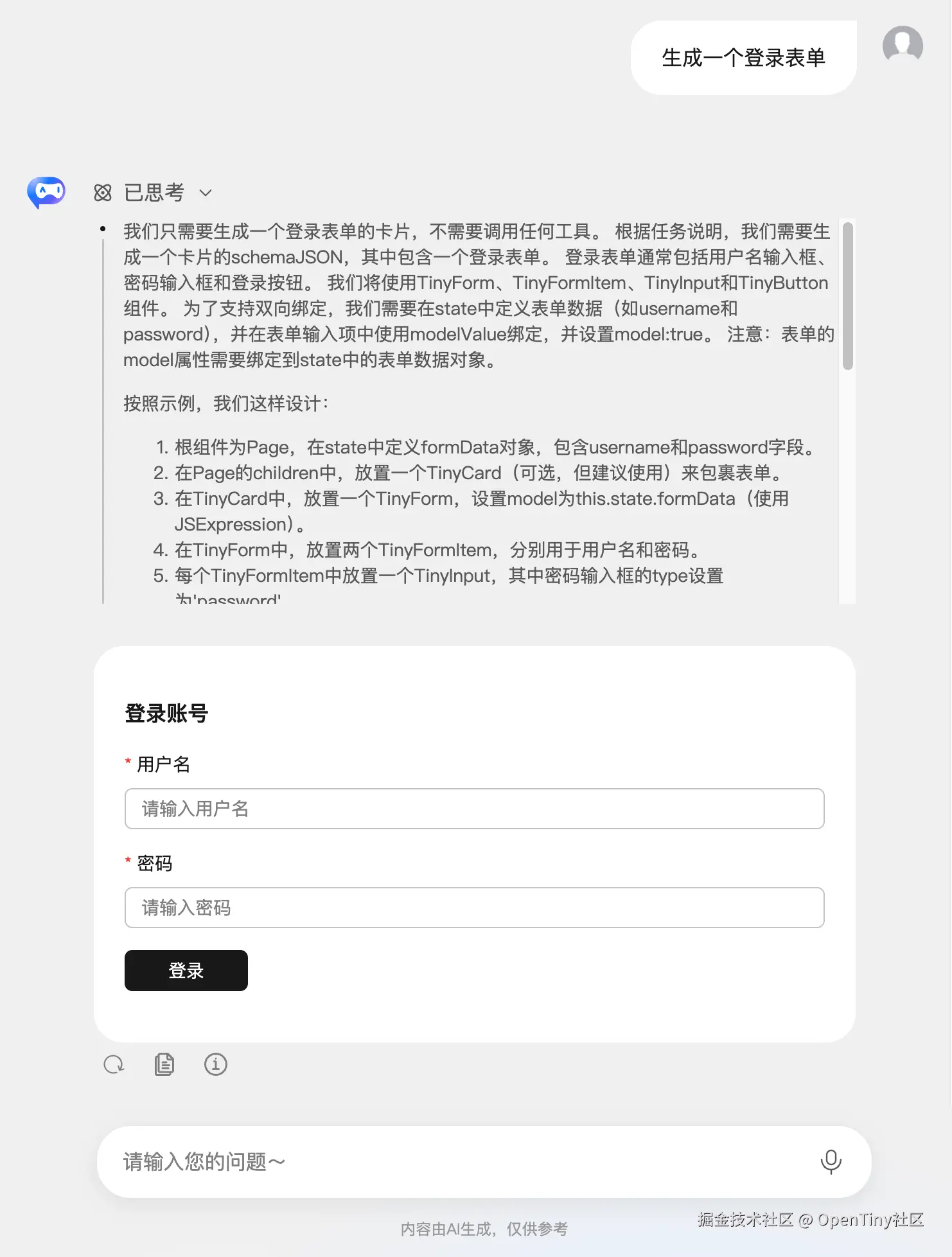This screenshot has height=1257, width=952.
Task: Copy the response content
Action: coord(164,1064)
